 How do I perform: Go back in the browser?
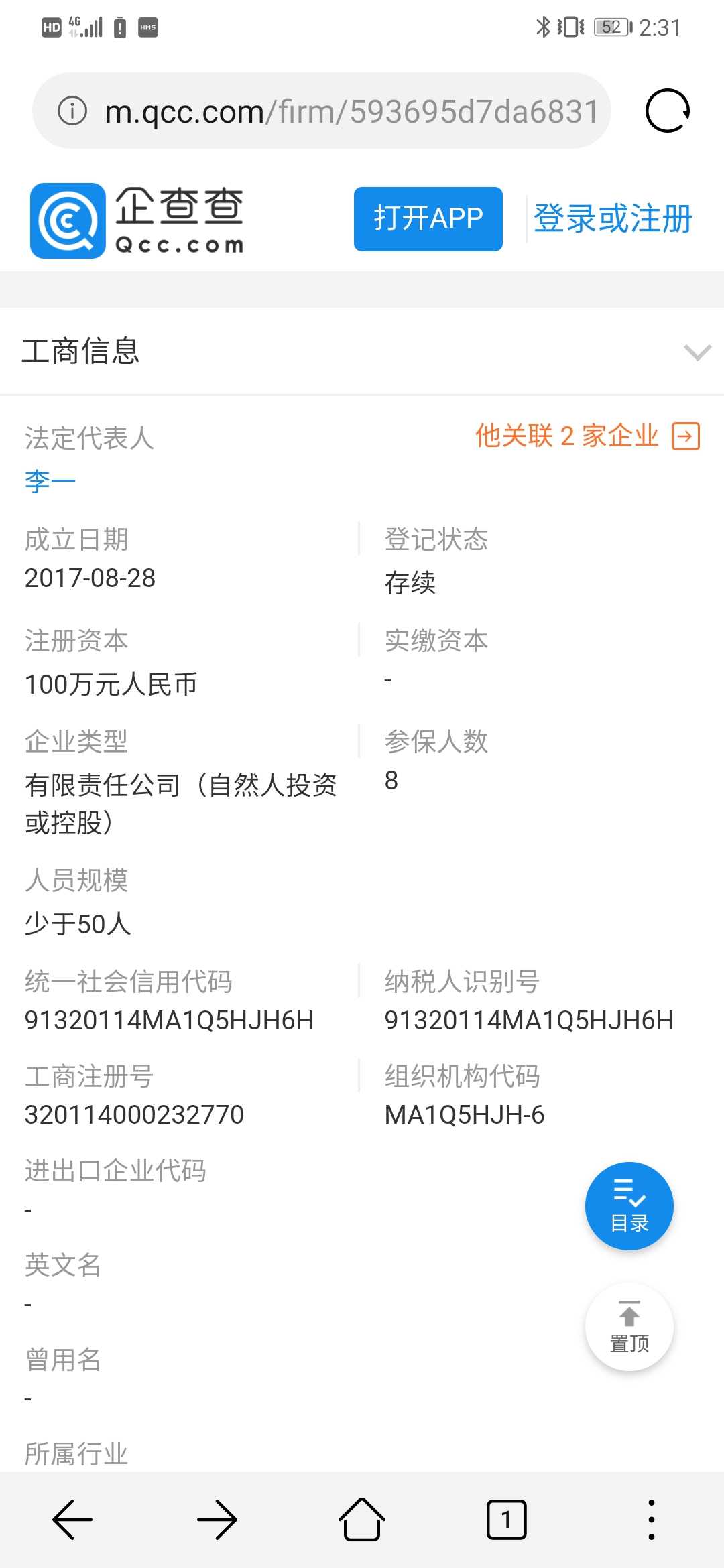(x=72, y=1520)
